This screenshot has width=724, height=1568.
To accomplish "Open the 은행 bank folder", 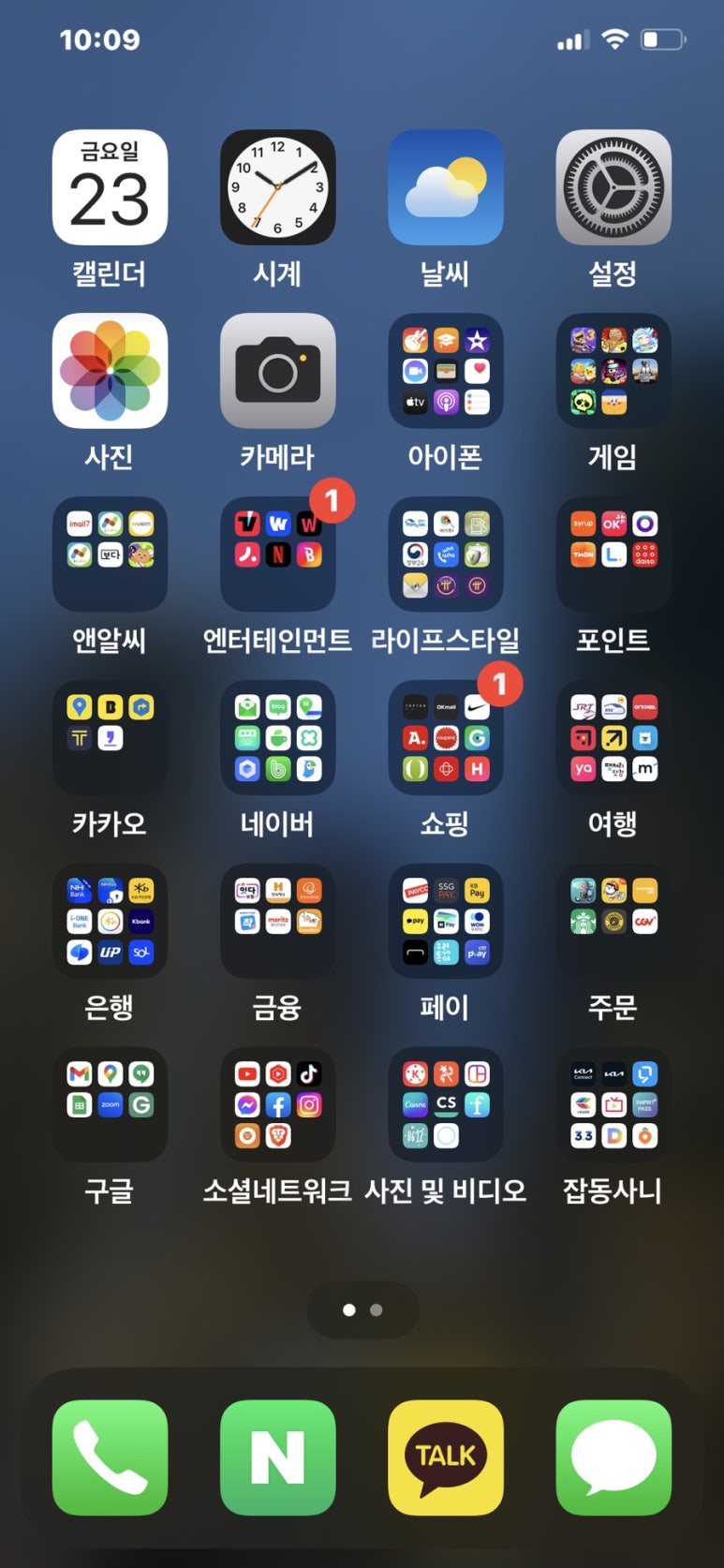I will pyautogui.click(x=110, y=922).
